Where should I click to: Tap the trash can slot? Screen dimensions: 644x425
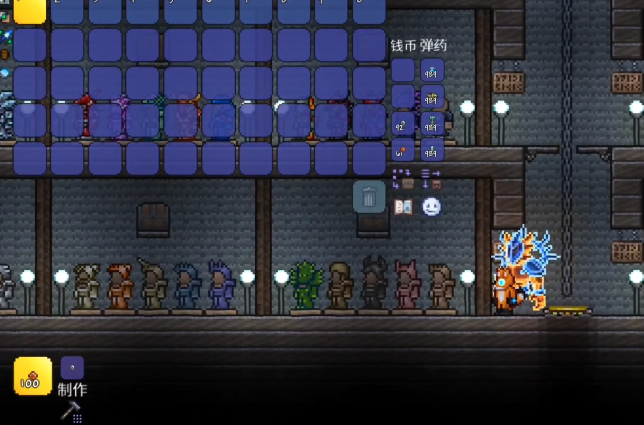click(369, 197)
